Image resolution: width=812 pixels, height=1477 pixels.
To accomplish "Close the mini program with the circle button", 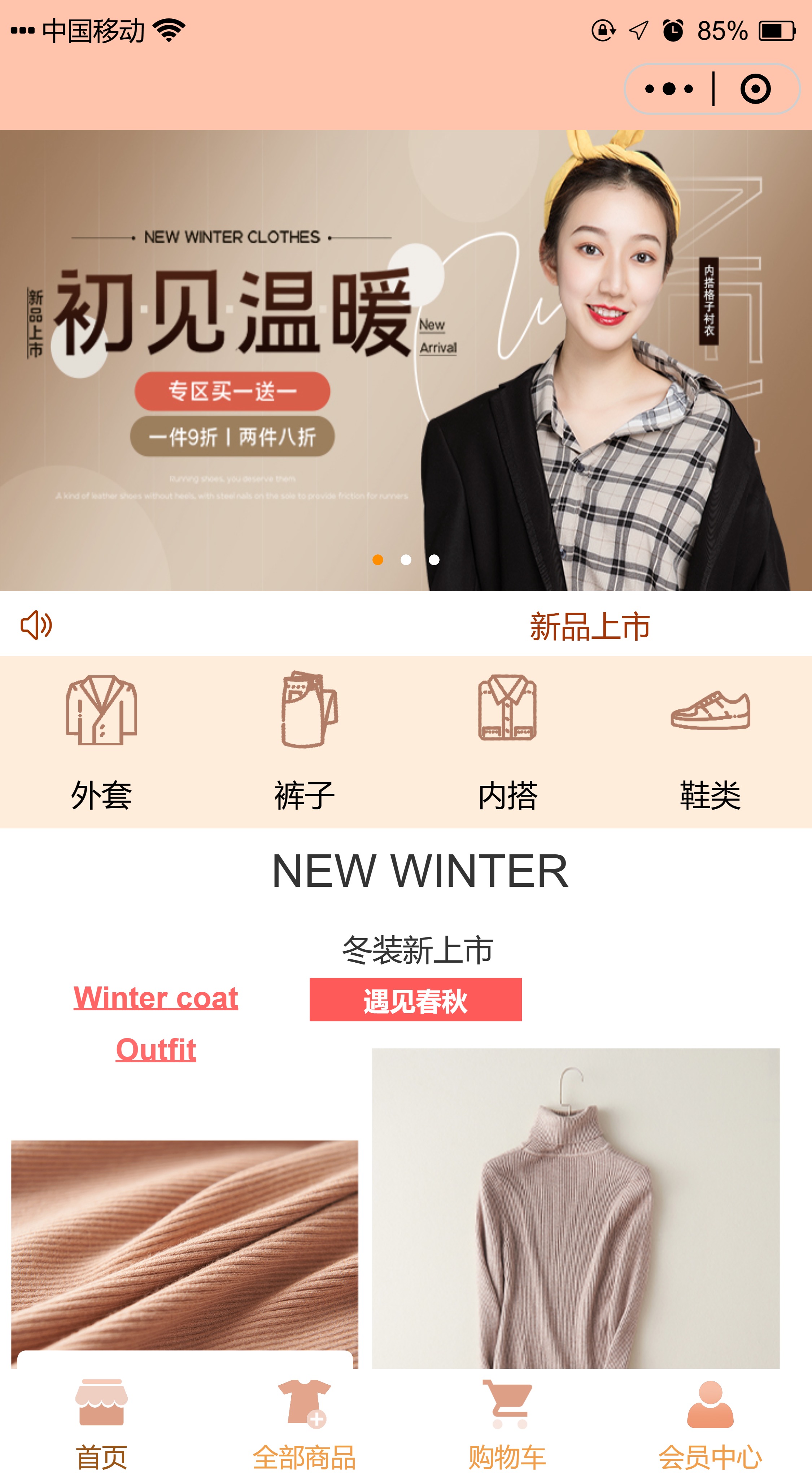I will [755, 89].
